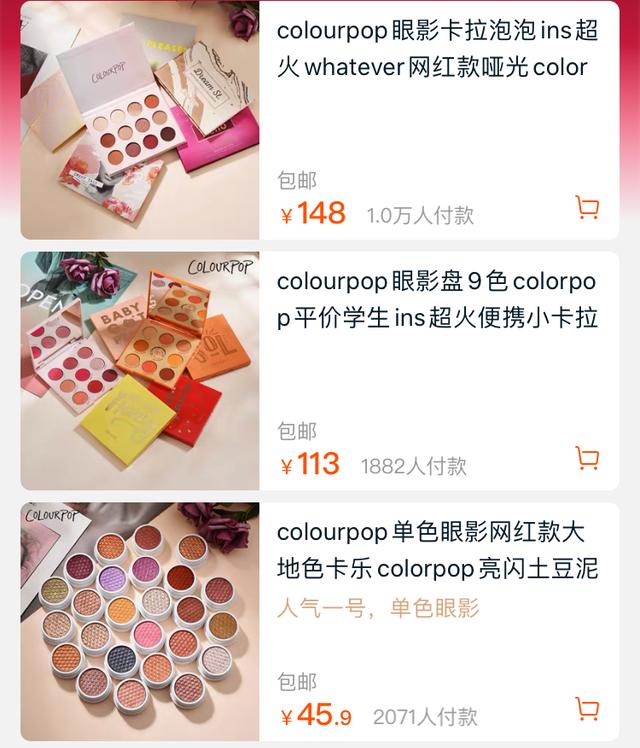Open the ¥45.9 single eyeshadow listing

click(437, 550)
